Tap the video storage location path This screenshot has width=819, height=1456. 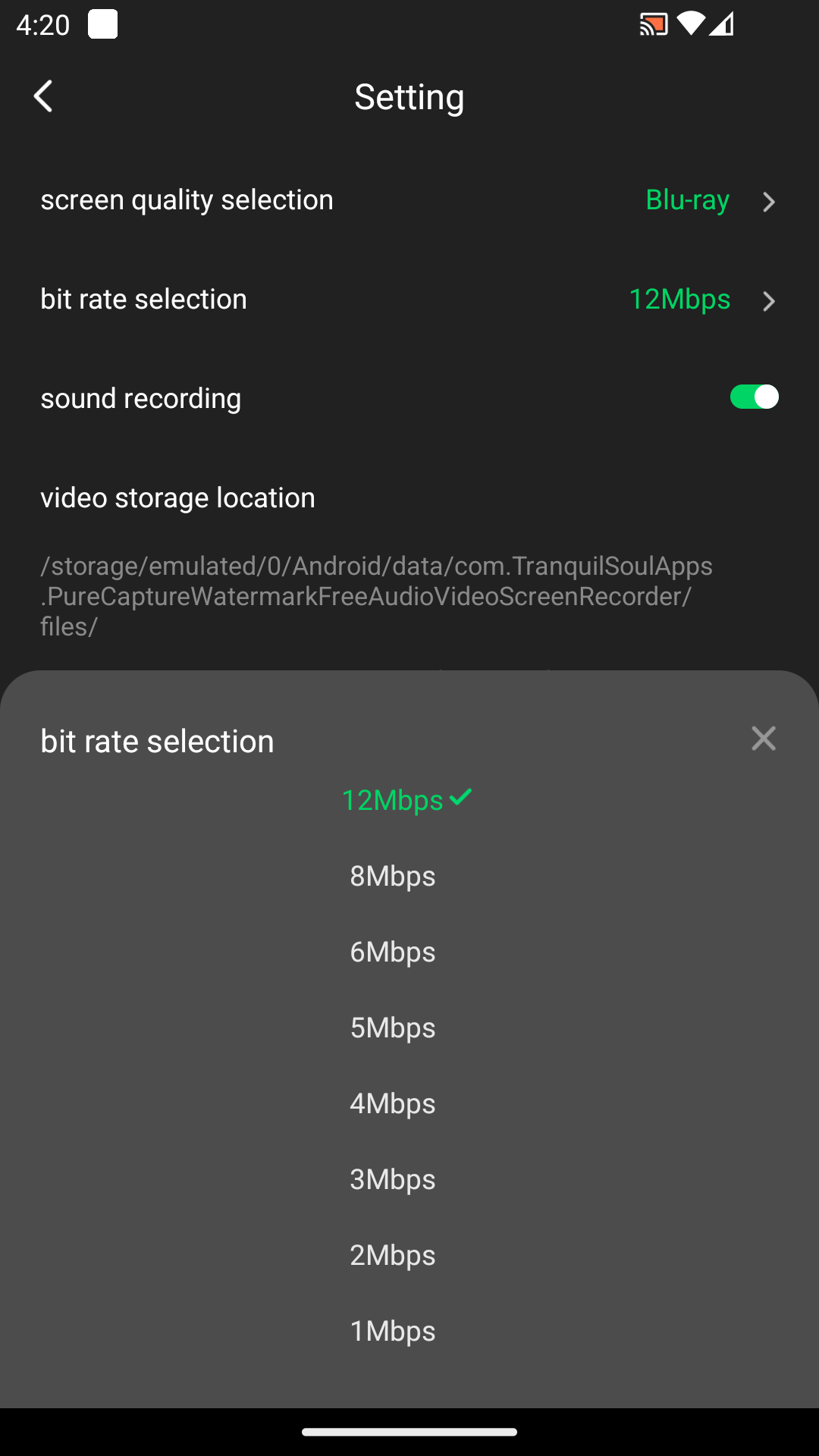pos(377,596)
